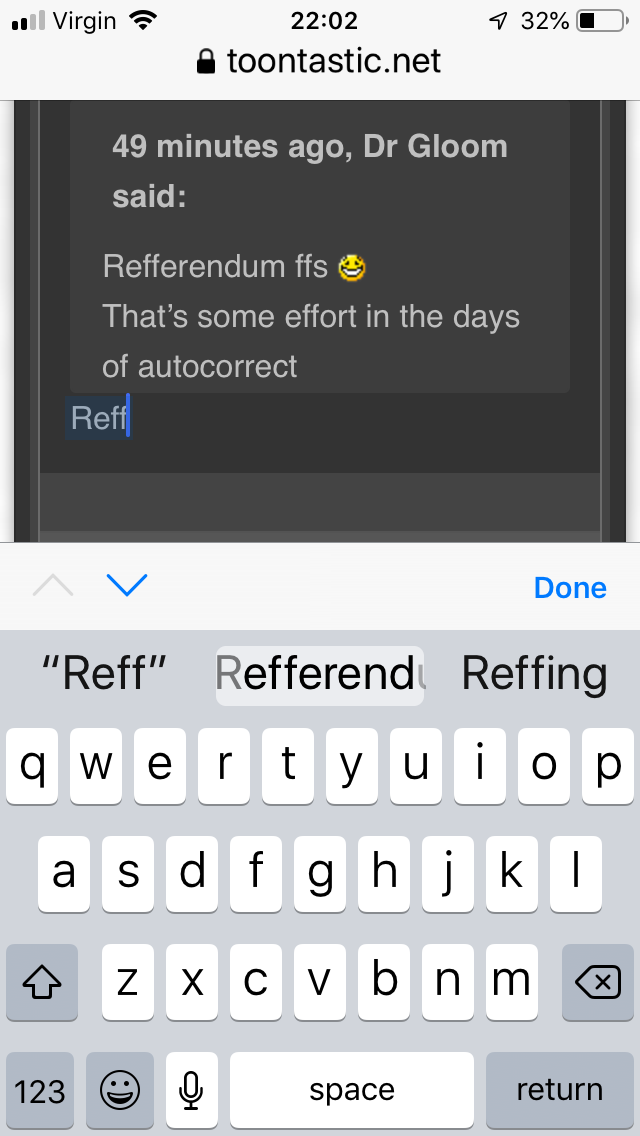
Task: Open the emoji keyboard
Action: coord(120,1090)
